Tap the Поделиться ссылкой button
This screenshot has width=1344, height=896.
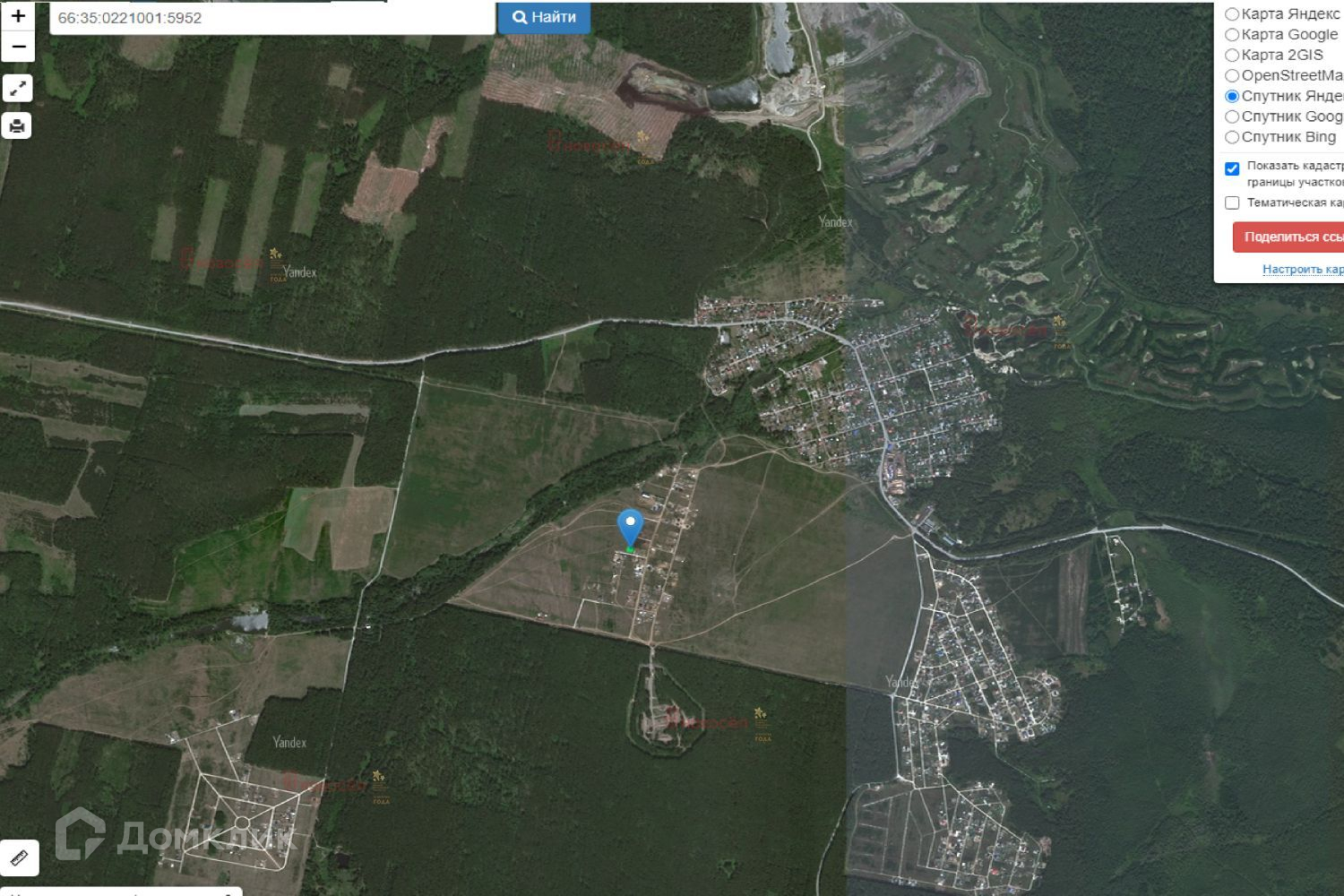point(1290,237)
